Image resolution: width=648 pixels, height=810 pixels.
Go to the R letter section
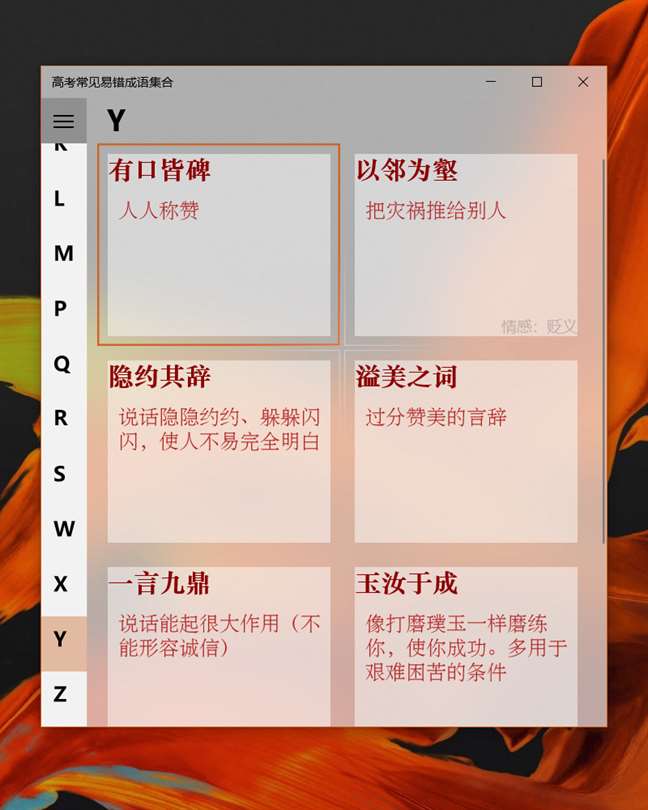(63, 419)
